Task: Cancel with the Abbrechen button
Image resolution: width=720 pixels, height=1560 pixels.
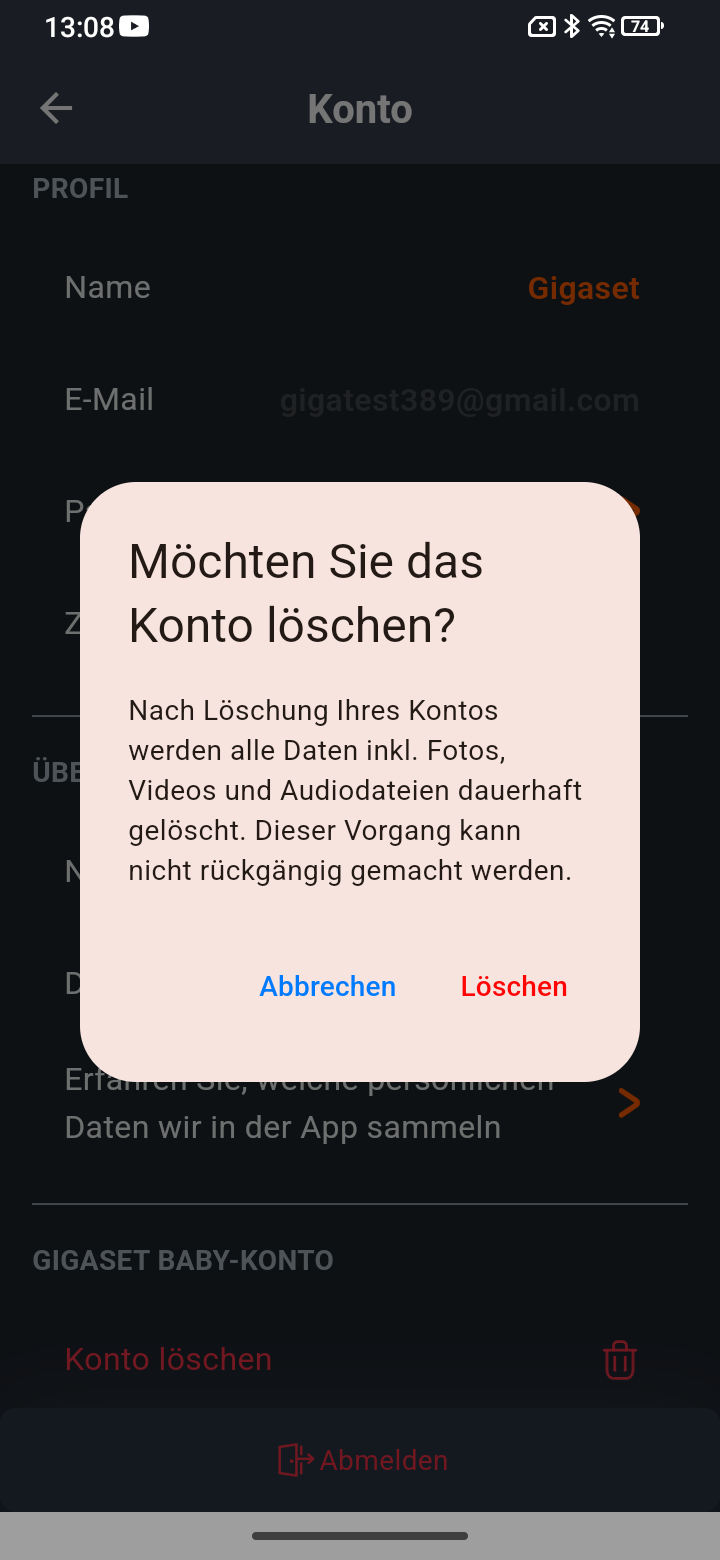Action: tap(328, 986)
